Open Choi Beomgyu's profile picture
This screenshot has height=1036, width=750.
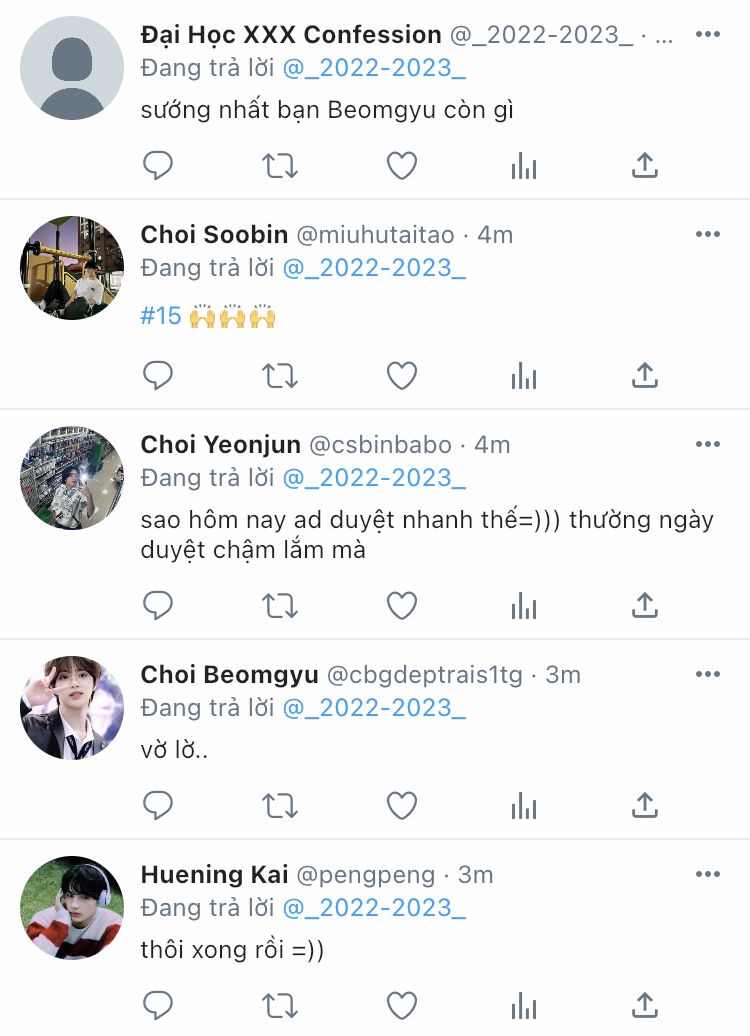(72, 708)
